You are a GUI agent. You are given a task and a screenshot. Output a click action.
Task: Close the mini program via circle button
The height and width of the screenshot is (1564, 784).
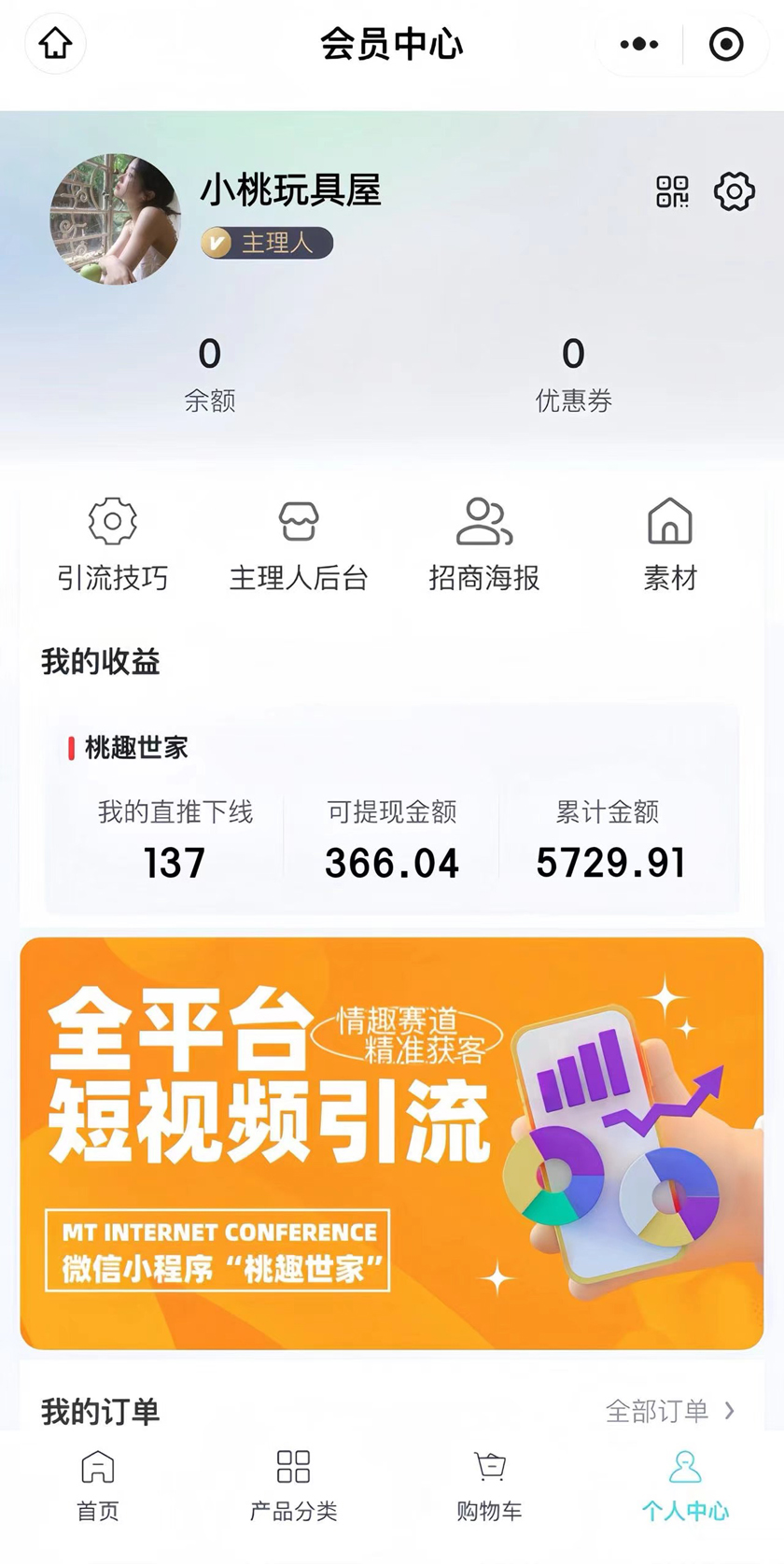pyautogui.click(x=726, y=44)
